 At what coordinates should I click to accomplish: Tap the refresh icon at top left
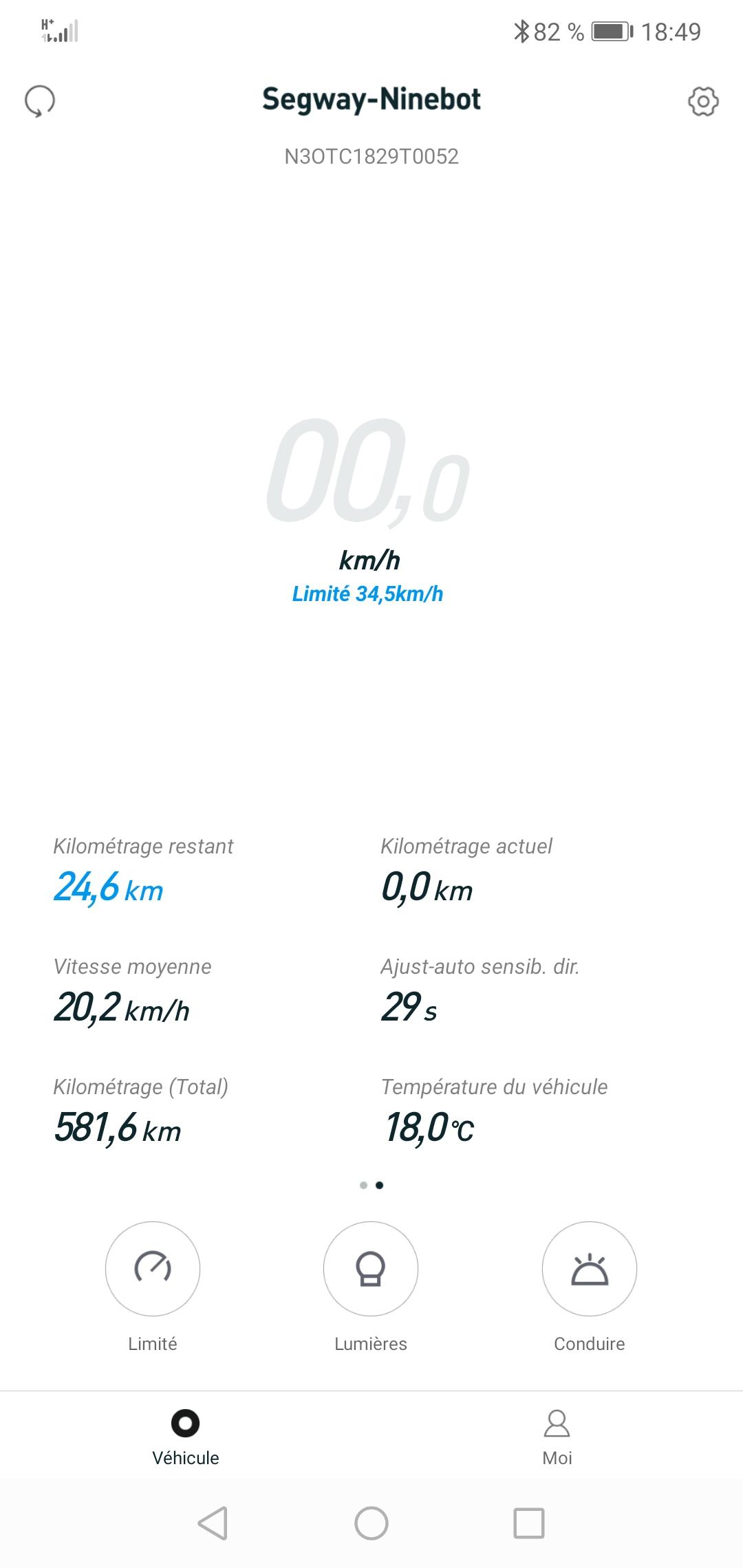click(x=40, y=101)
